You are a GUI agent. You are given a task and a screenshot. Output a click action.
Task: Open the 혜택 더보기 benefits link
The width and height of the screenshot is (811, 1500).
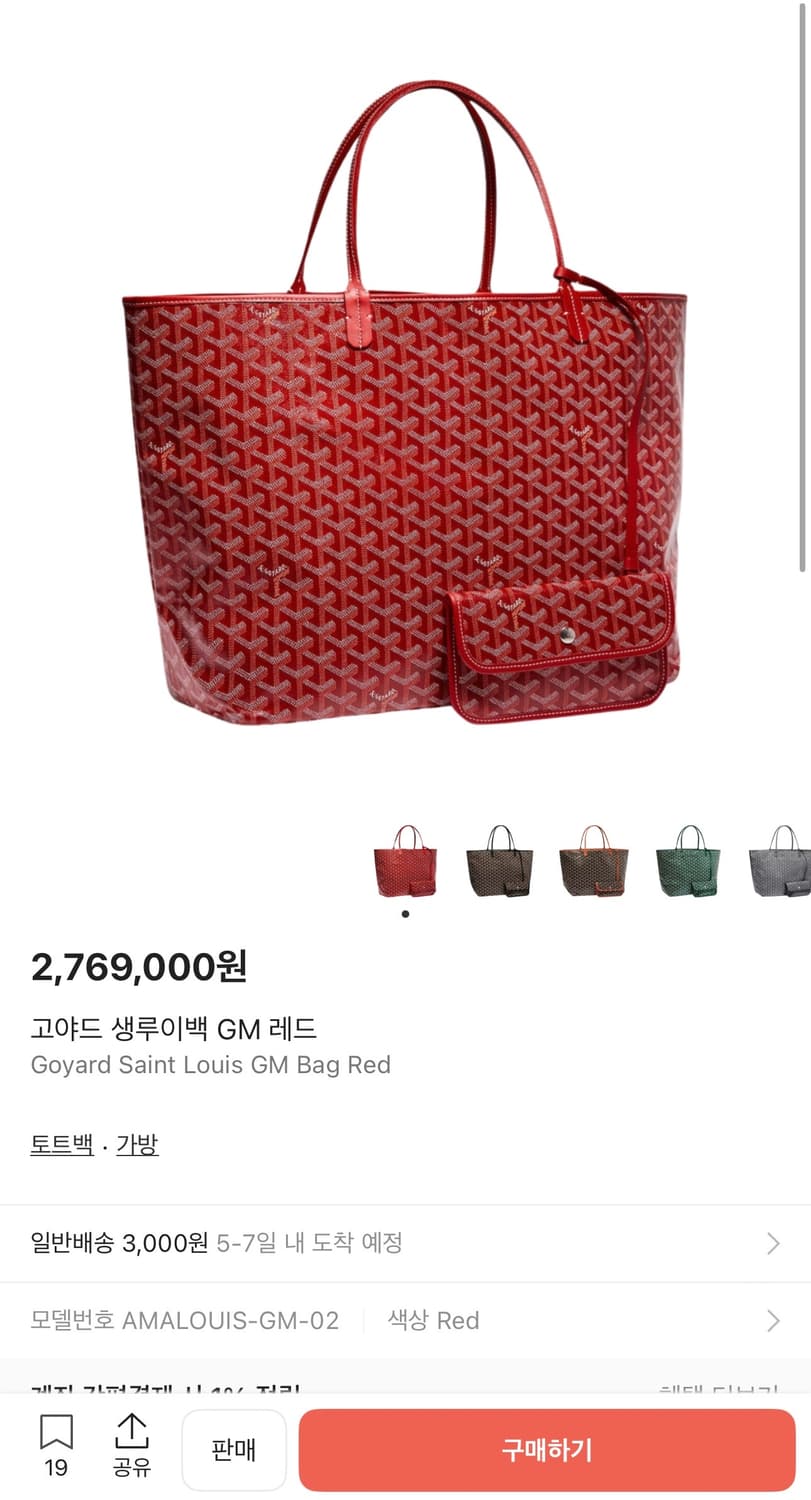(x=716, y=1390)
